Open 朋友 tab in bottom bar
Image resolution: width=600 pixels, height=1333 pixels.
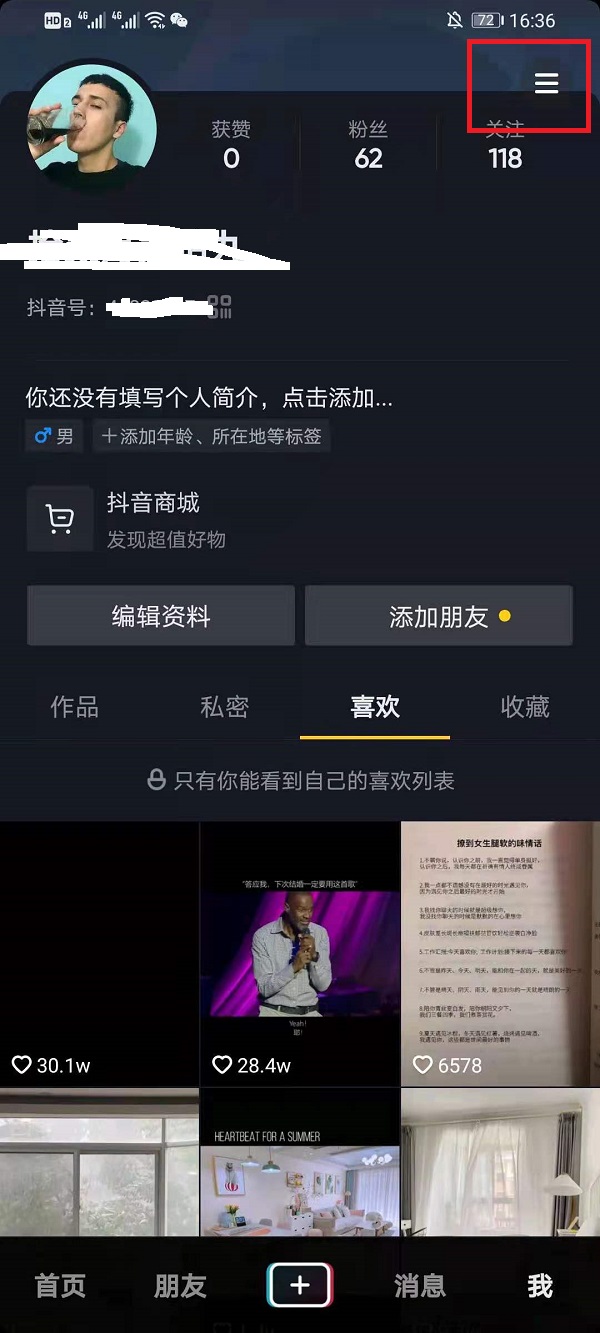tap(180, 1285)
